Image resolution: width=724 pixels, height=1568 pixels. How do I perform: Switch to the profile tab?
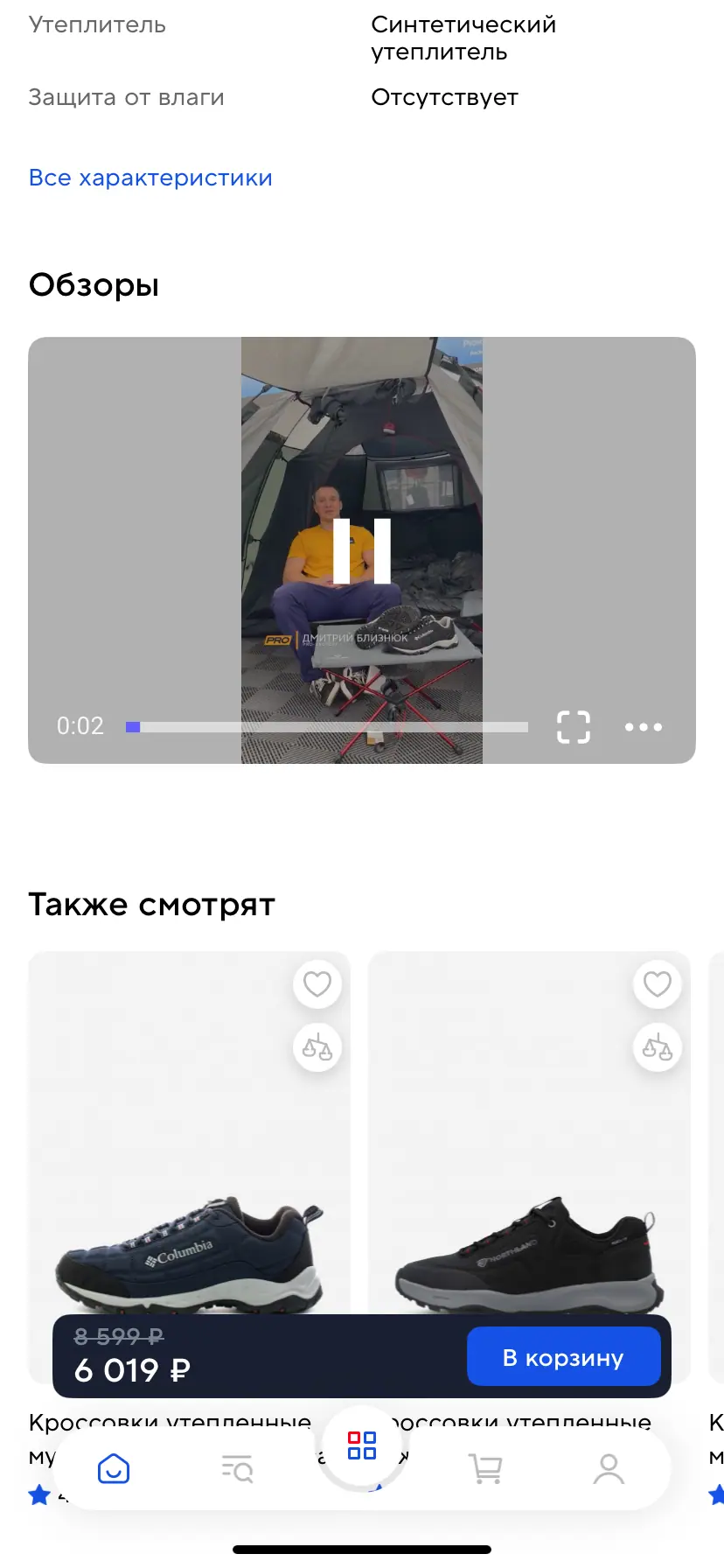[609, 1469]
